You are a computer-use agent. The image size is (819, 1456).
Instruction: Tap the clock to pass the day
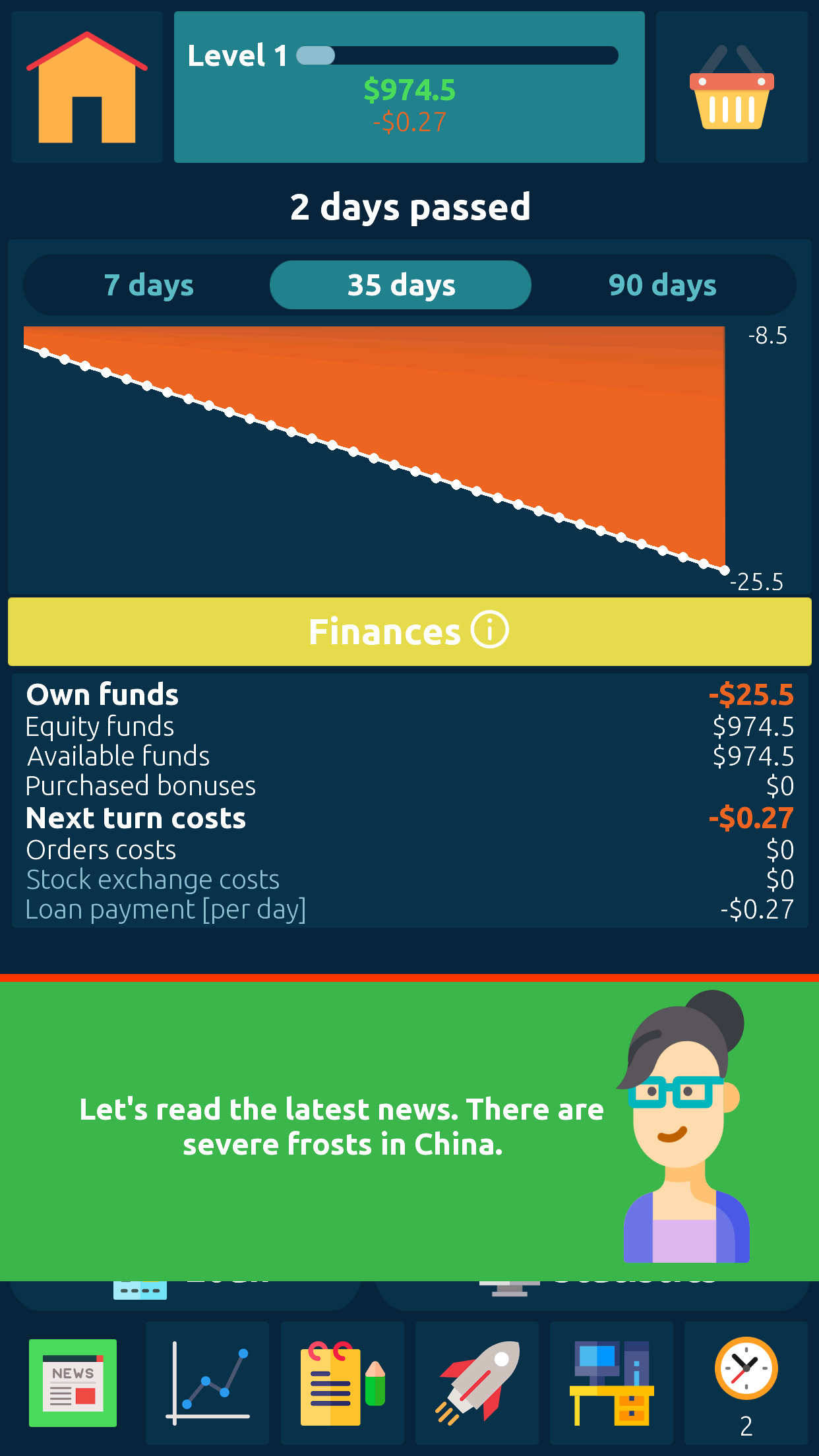coord(746,1382)
